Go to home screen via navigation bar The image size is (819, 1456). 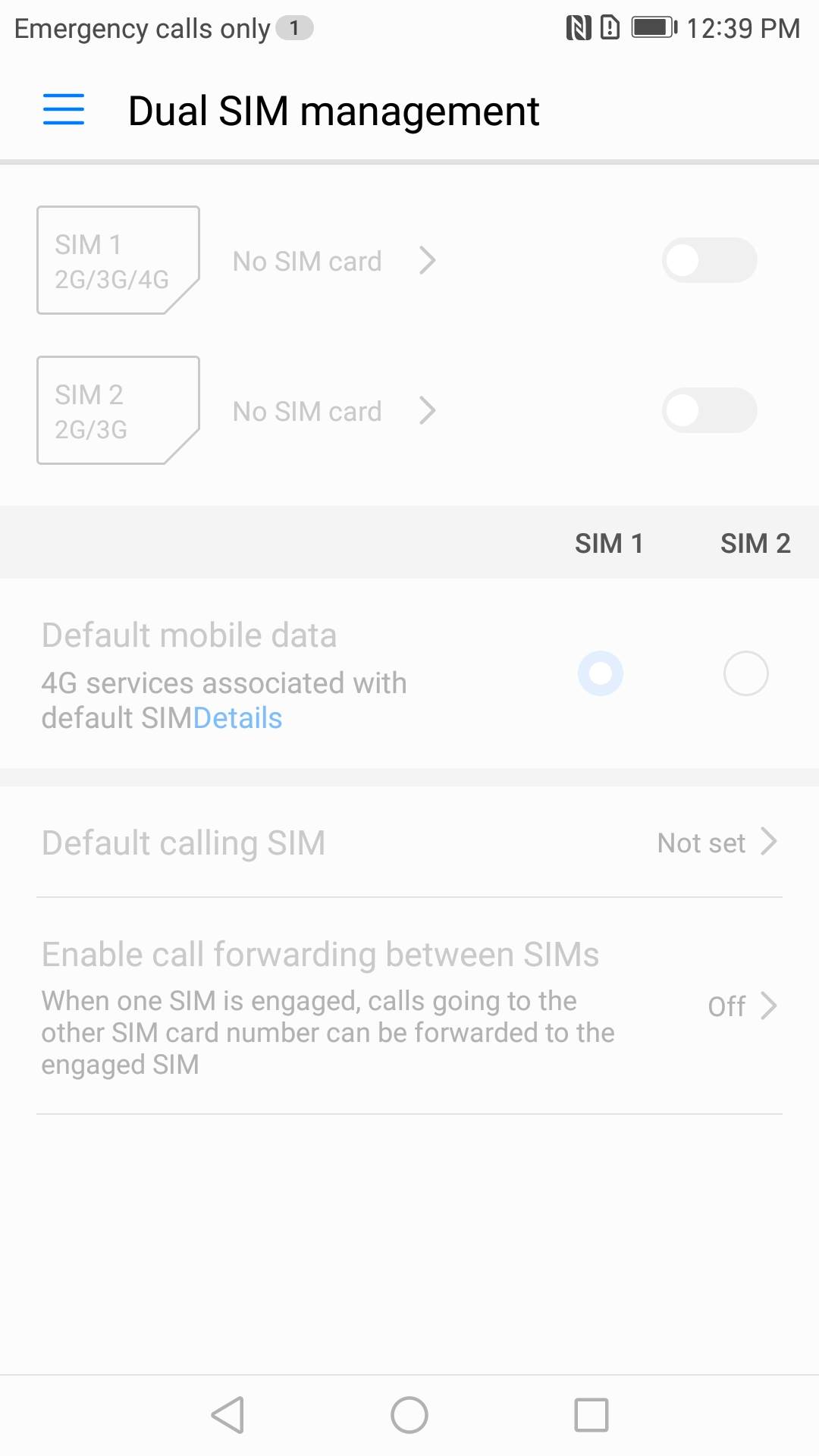point(409,1415)
